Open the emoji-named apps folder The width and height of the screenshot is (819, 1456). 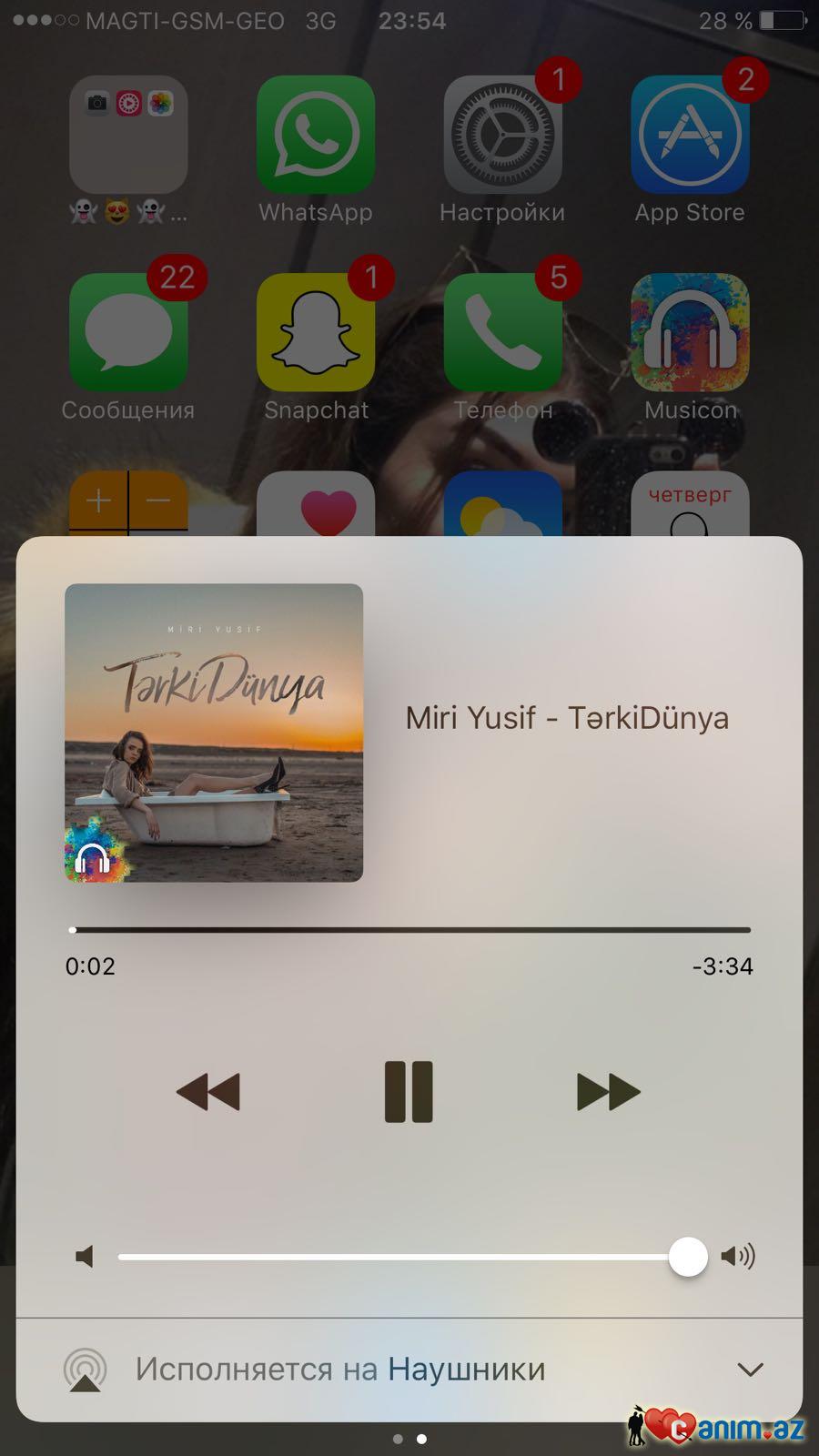[128, 135]
